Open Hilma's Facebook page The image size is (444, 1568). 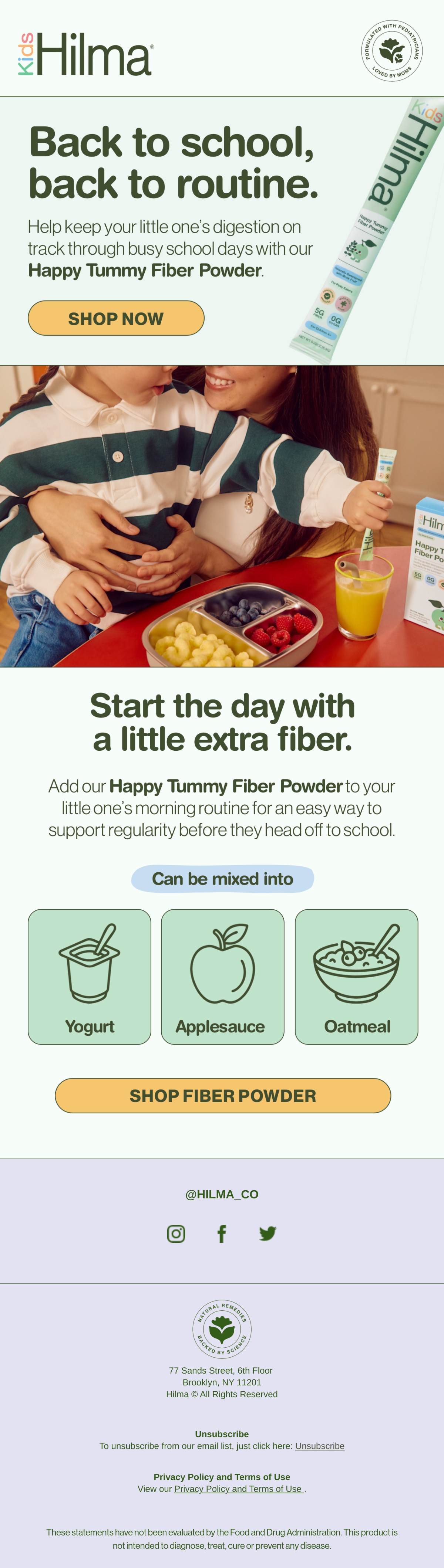click(222, 1233)
